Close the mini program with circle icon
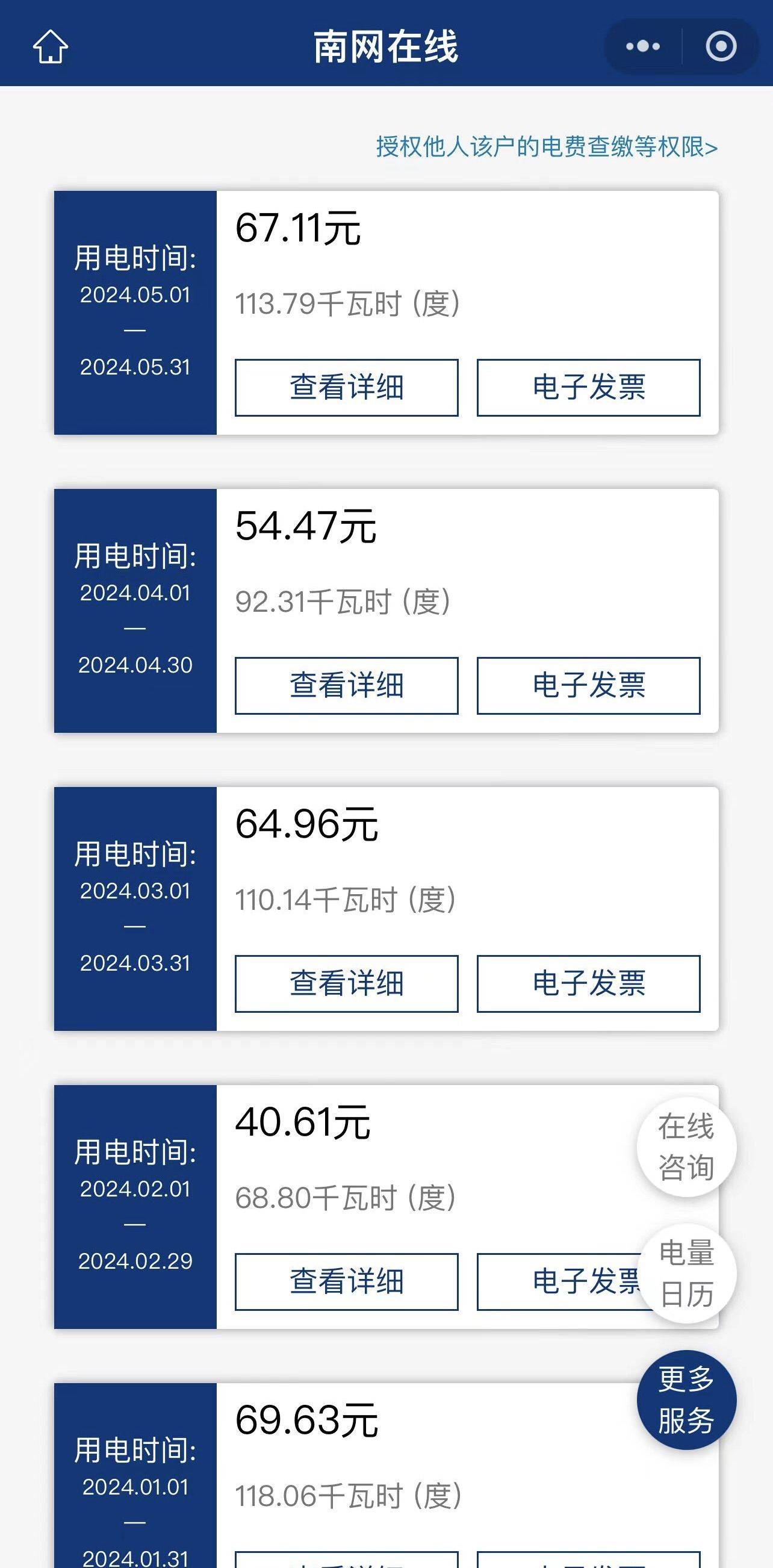 click(x=721, y=46)
